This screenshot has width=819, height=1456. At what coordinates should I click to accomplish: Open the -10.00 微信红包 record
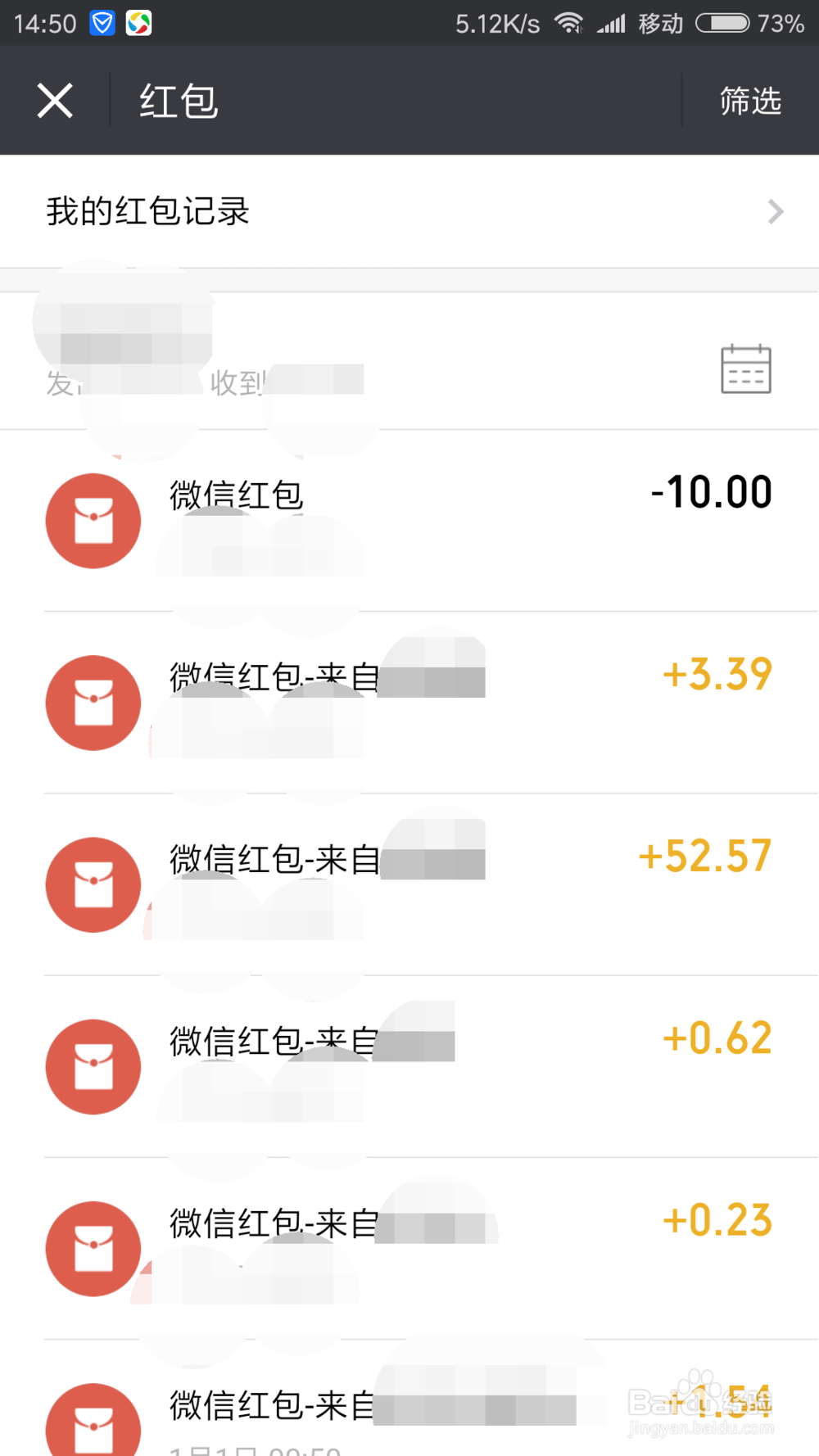pos(409,521)
